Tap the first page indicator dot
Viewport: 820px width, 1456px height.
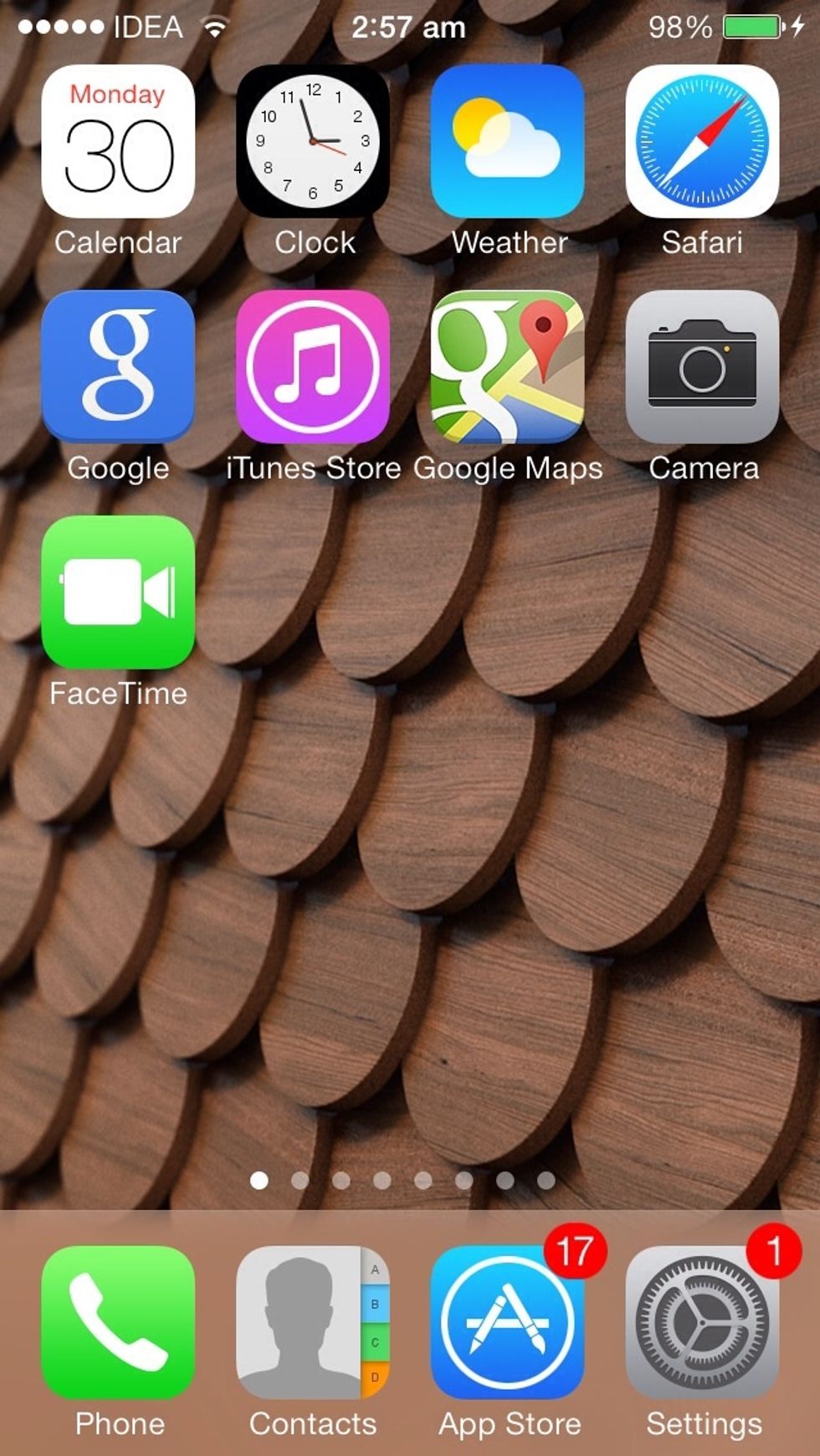pyautogui.click(x=261, y=1181)
